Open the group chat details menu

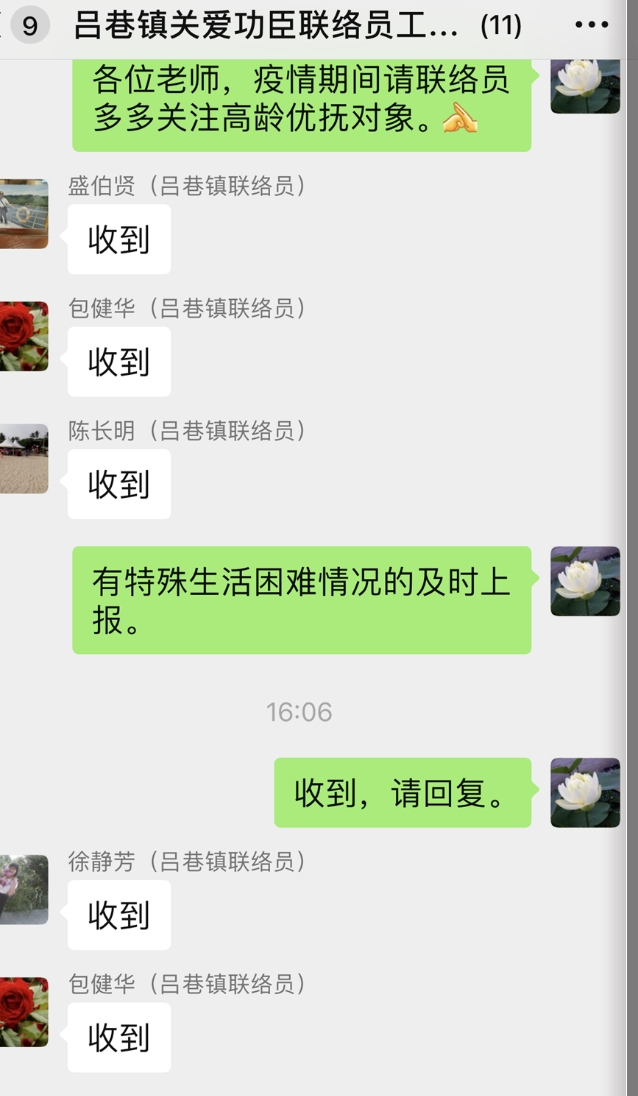pyautogui.click(x=592, y=25)
